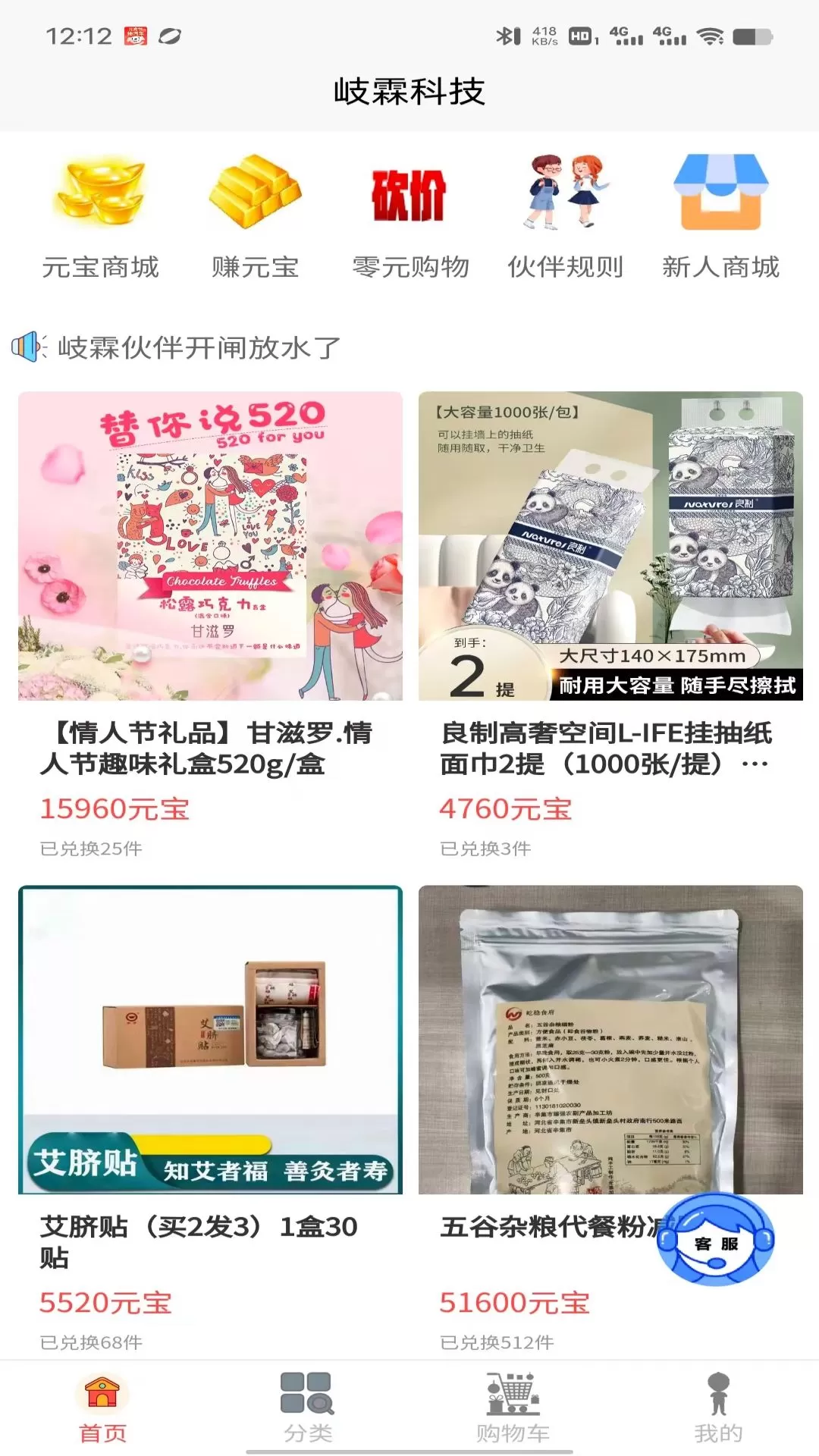Read the 岐霖伙伴开闸放水了 announcement

pyautogui.click(x=199, y=348)
